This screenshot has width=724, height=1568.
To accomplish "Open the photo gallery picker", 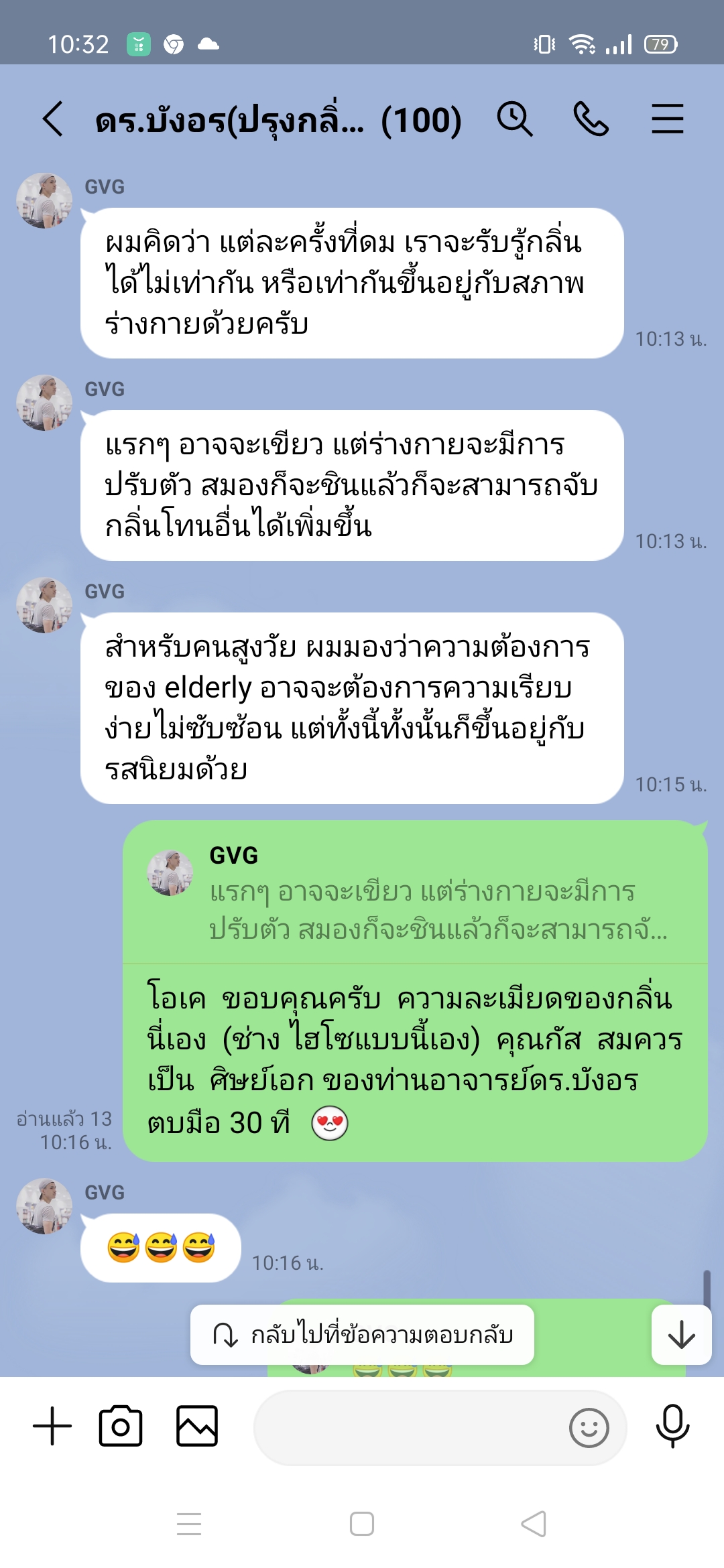I will [197, 1426].
